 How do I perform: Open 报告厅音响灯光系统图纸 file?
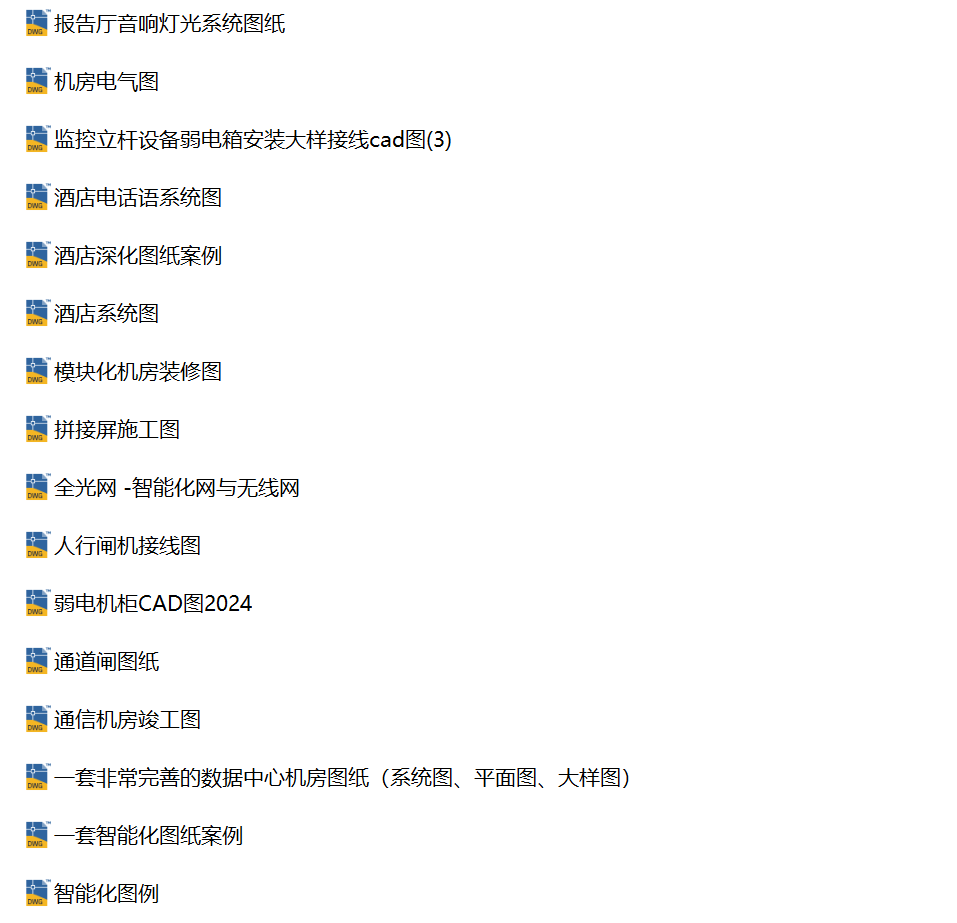tap(169, 24)
